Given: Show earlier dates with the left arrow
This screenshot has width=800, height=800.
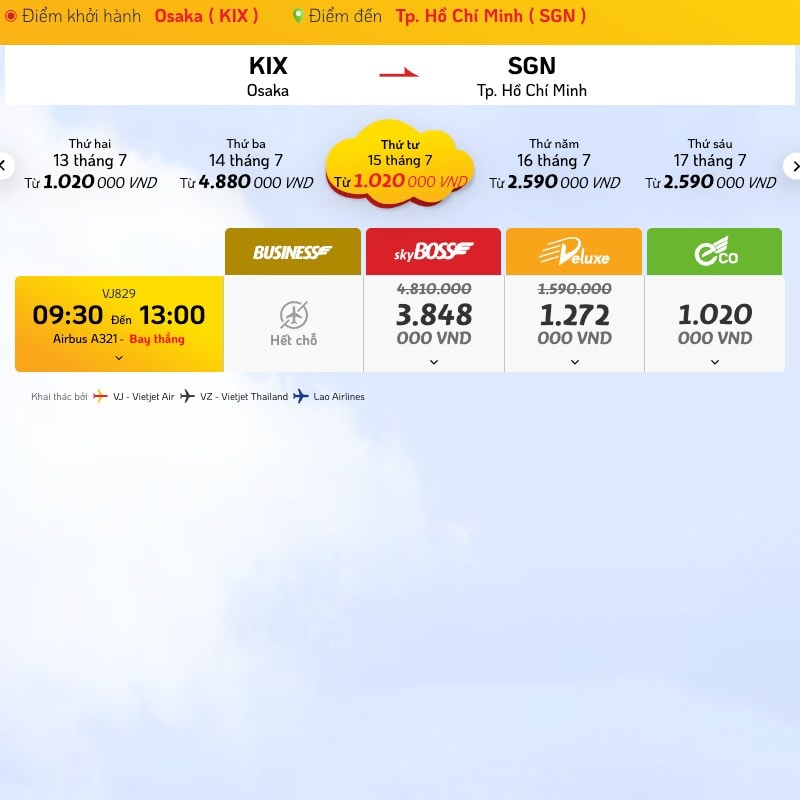Looking at the screenshot, I should 5,165.
